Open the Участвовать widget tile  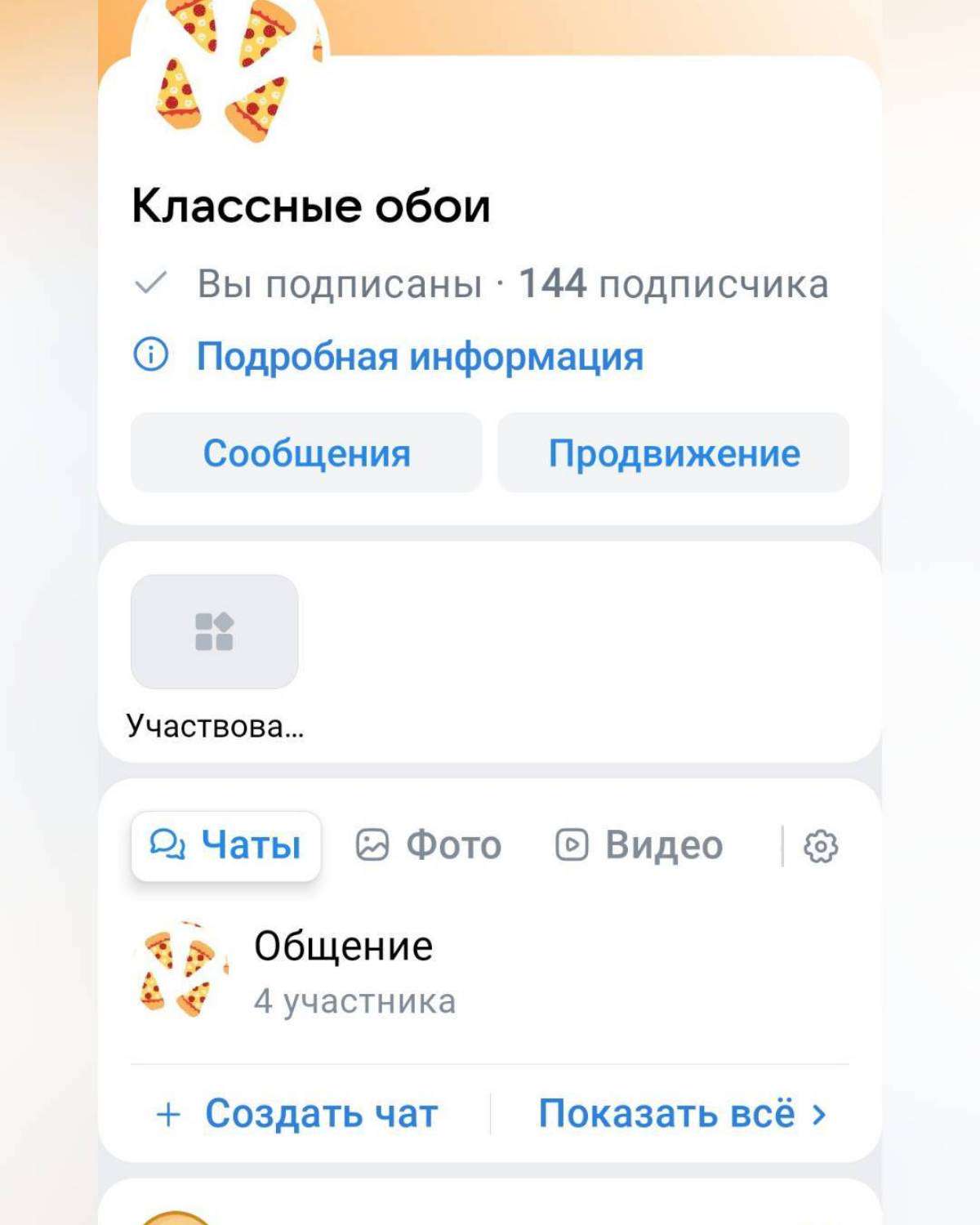[x=215, y=632]
